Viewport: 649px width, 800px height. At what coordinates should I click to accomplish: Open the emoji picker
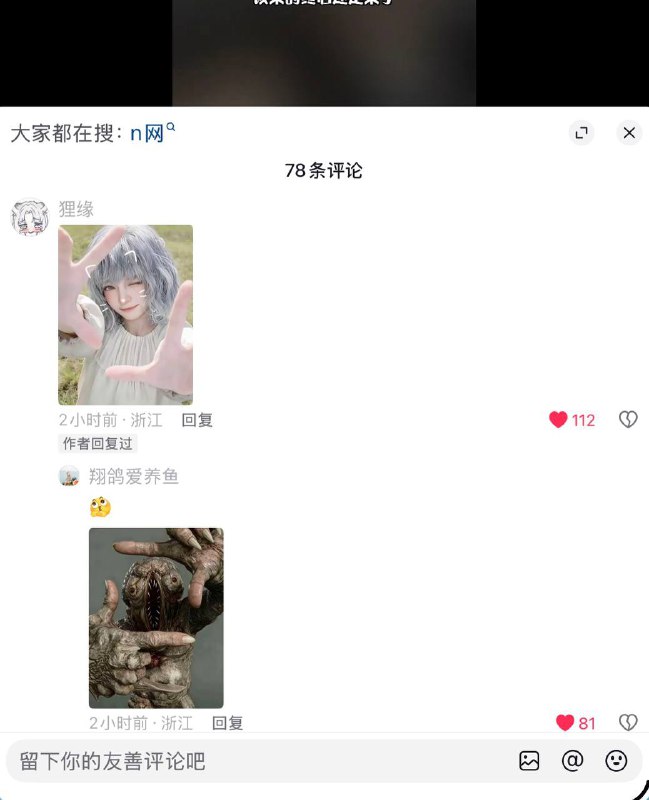tap(616, 761)
